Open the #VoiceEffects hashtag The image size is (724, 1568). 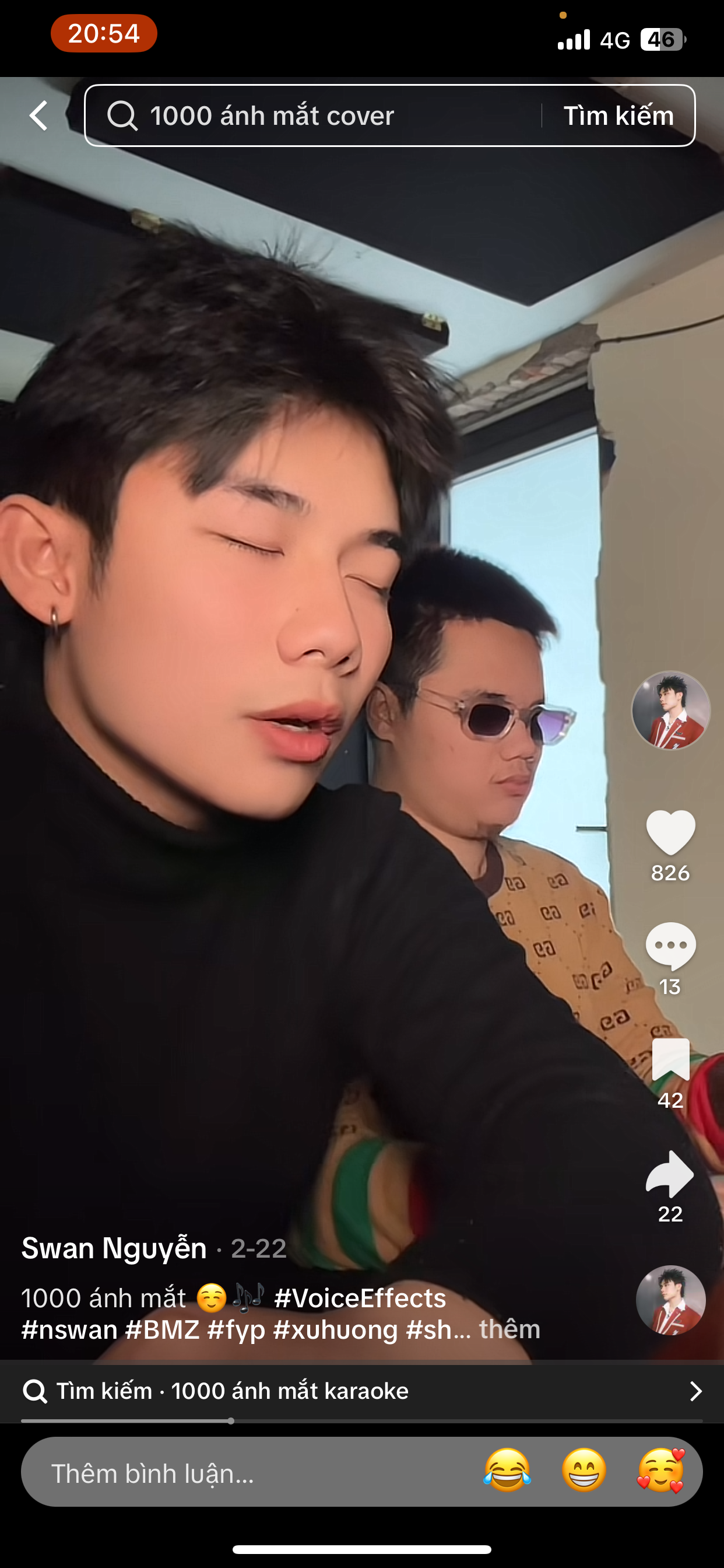[x=360, y=1298]
